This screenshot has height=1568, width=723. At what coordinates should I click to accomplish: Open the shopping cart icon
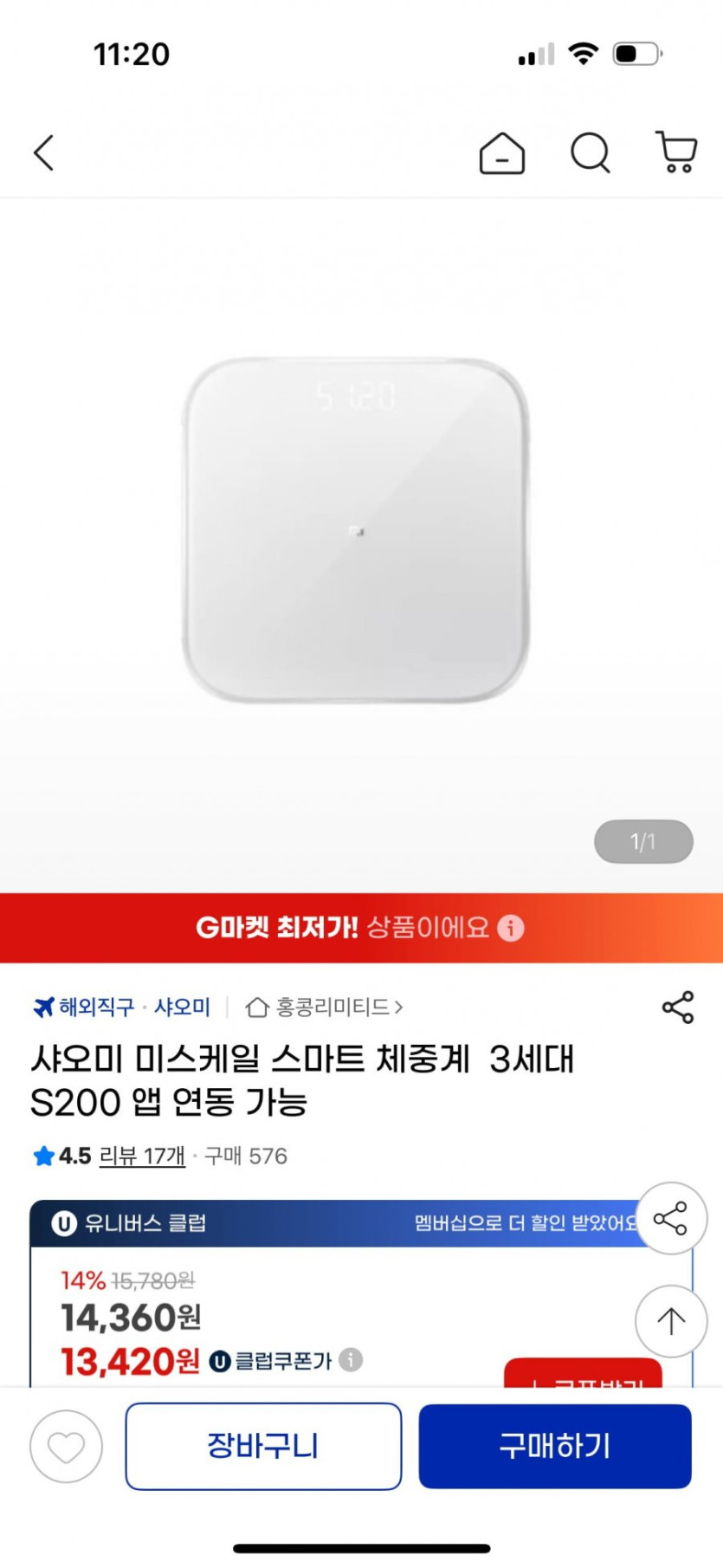pyautogui.click(x=675, y=152)
